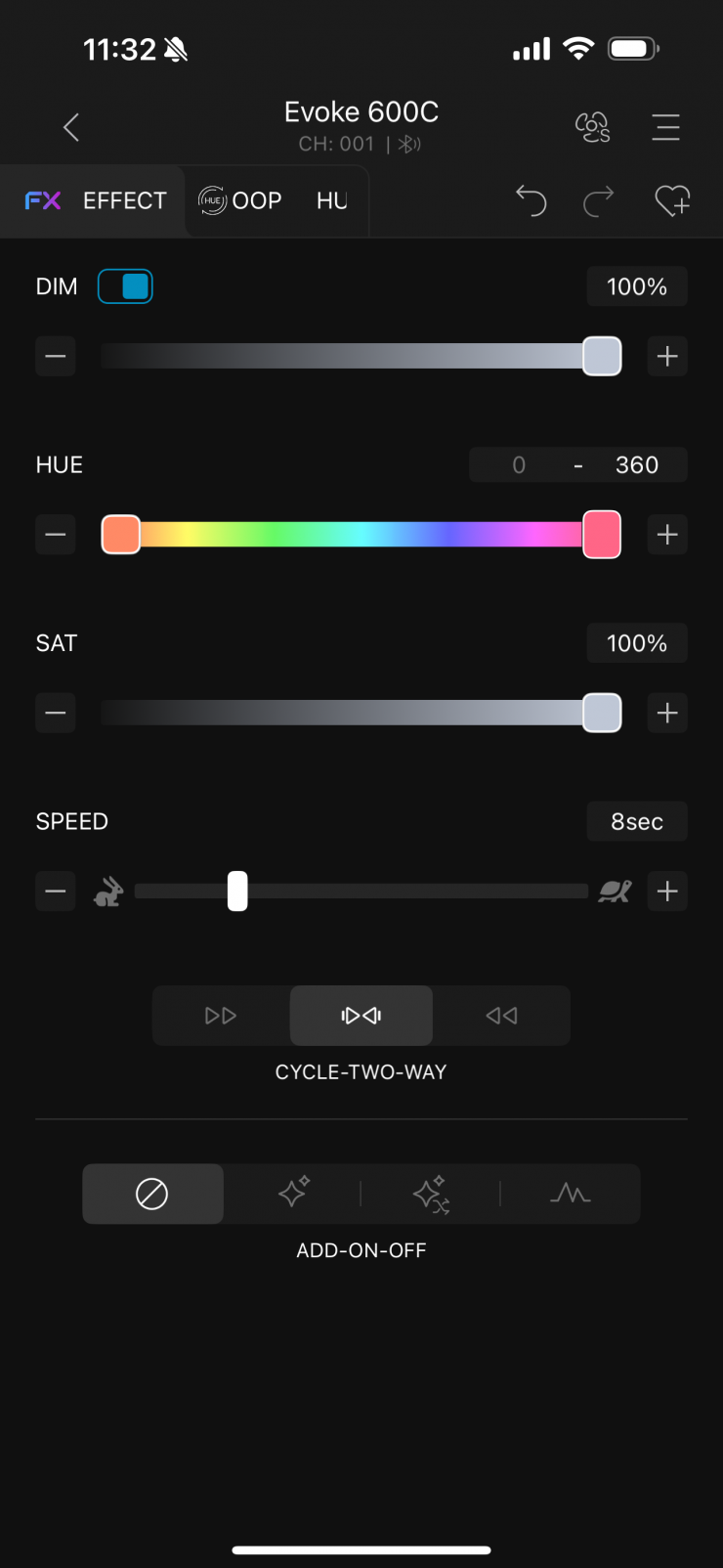The height and width of the screenshot is (1568, 723).
Task: Open the light source settings icon
Action: 592,127
